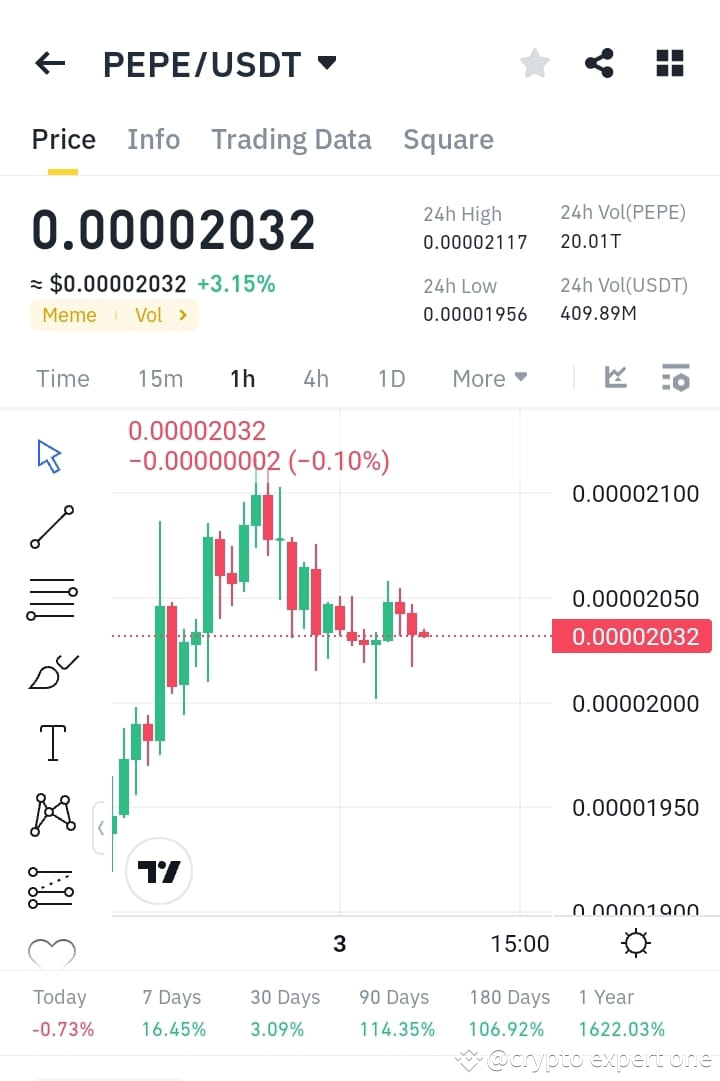
Task: Open the TradingView logo on the chart
Action: [158, 870]
